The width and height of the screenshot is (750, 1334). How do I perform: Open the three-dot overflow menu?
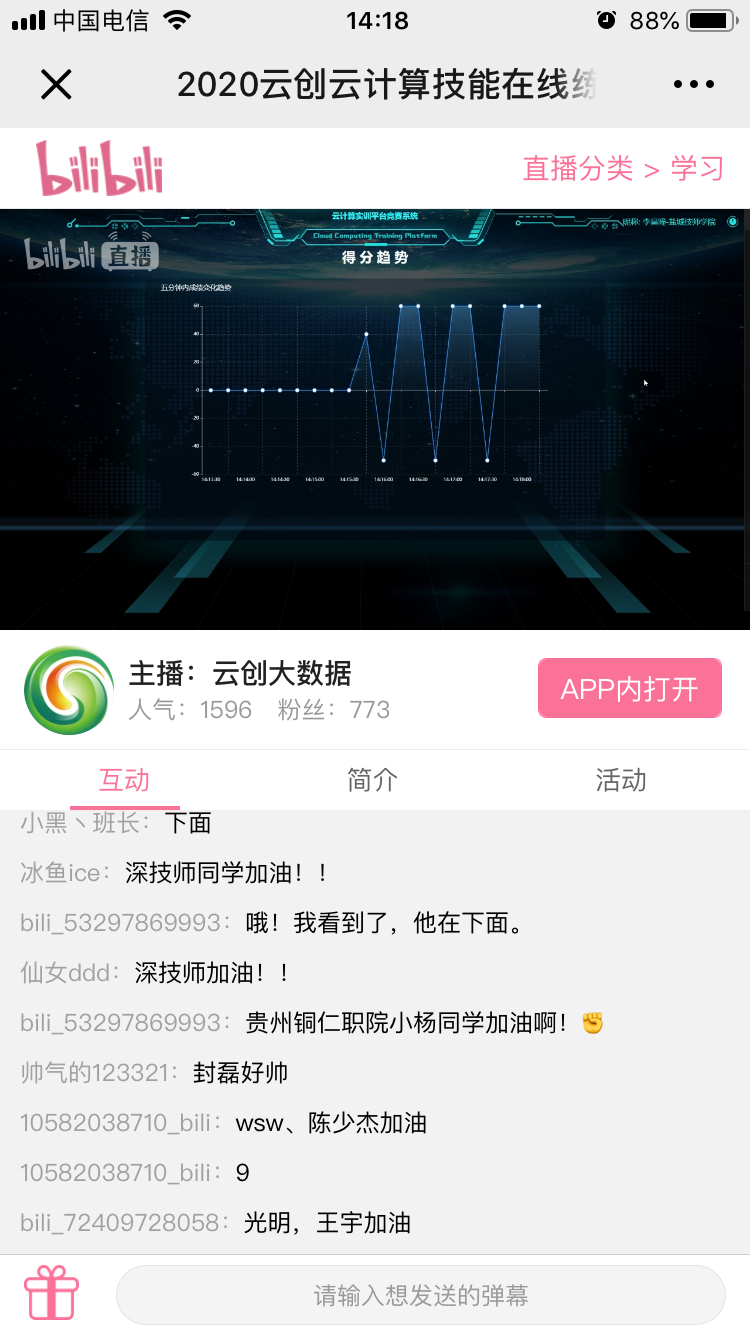click(694, 85)
